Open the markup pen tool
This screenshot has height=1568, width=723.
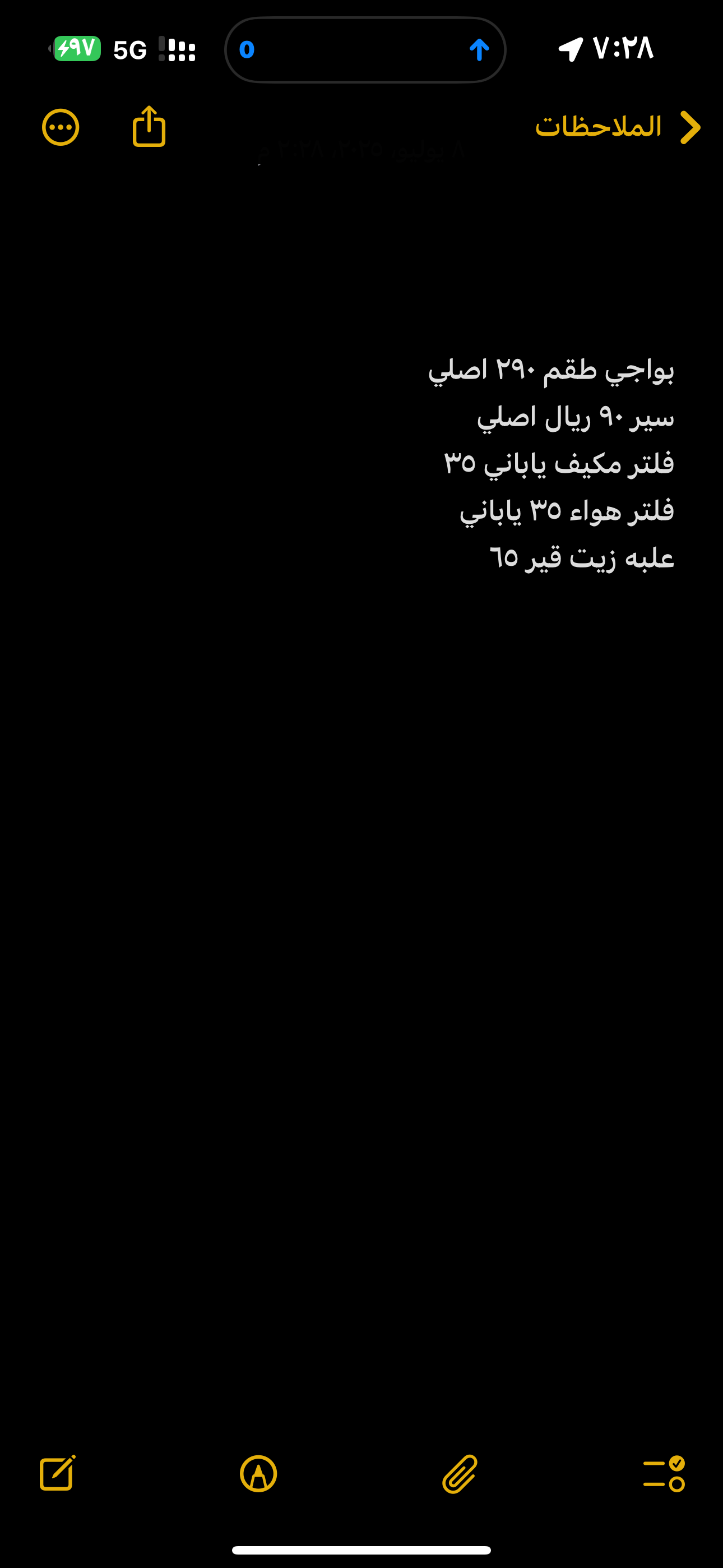point(258,1474)
